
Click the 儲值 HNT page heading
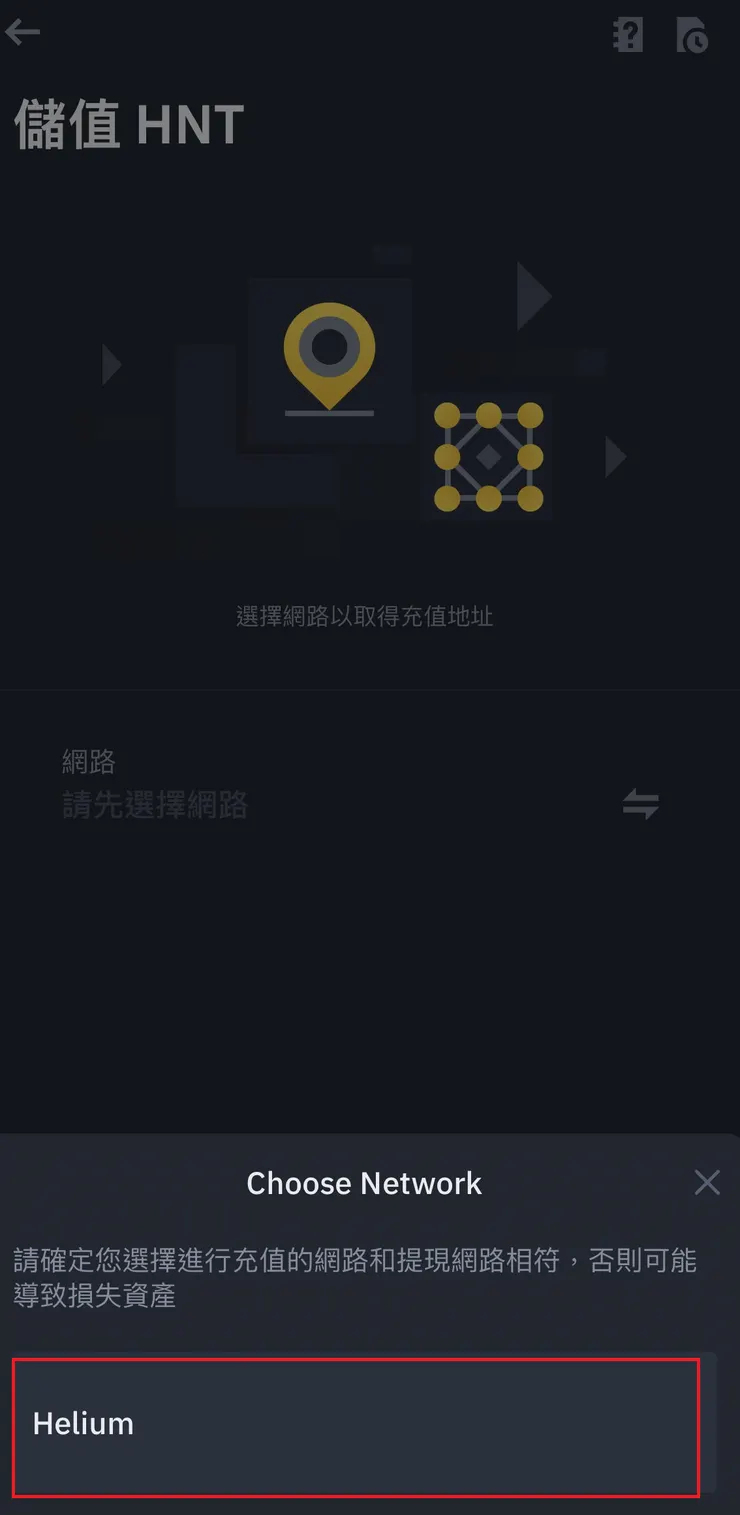(x=125, y=124)
